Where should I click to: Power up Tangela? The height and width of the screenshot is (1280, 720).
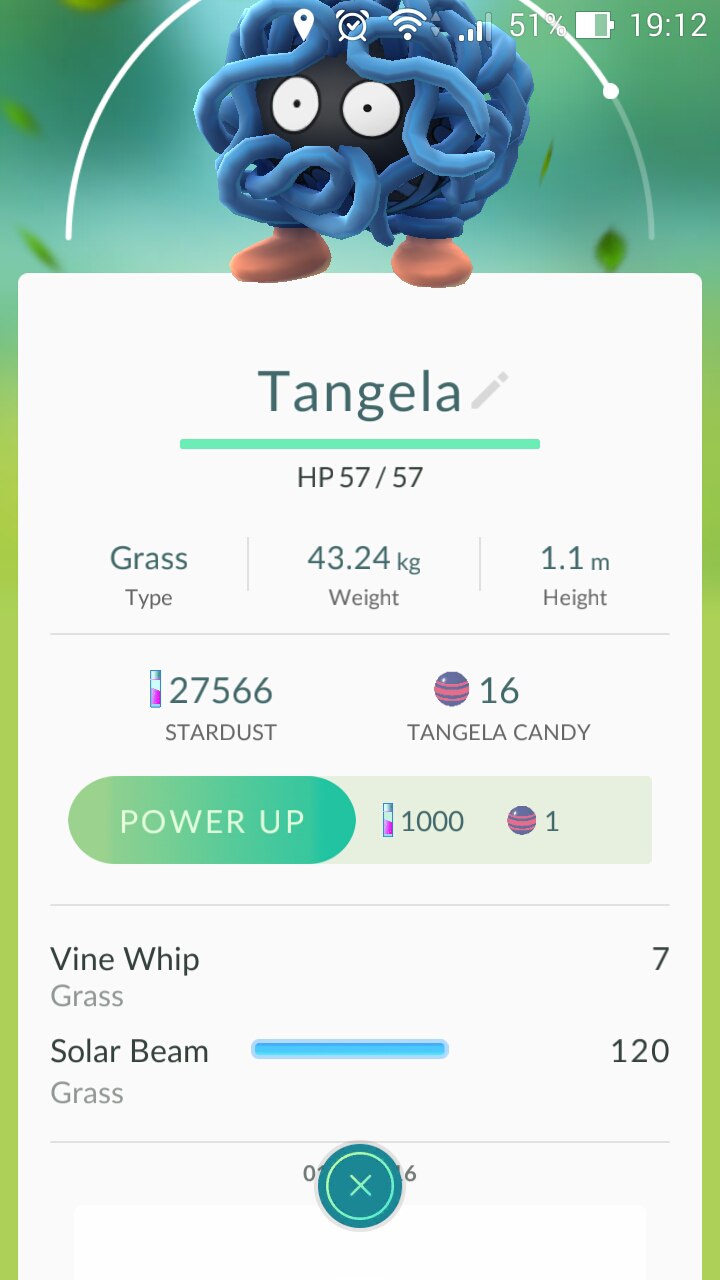212,821
